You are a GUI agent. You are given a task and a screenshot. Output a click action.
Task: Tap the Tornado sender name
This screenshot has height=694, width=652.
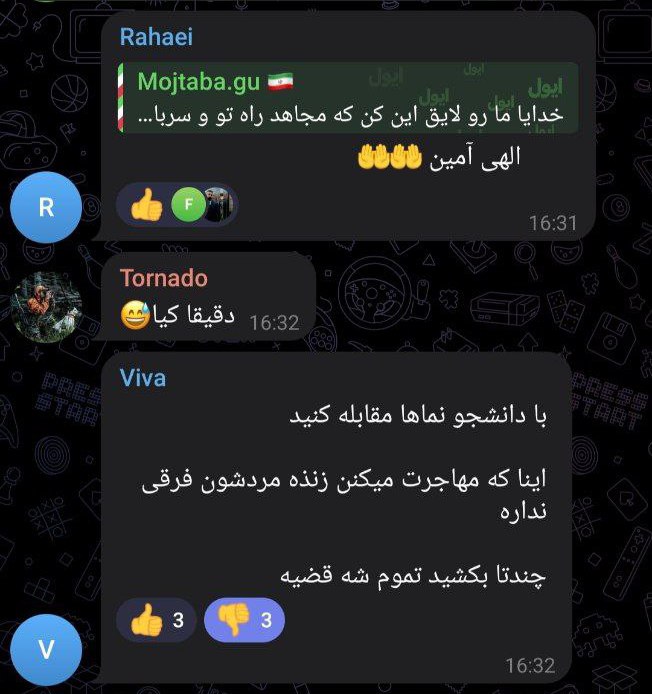163,277
